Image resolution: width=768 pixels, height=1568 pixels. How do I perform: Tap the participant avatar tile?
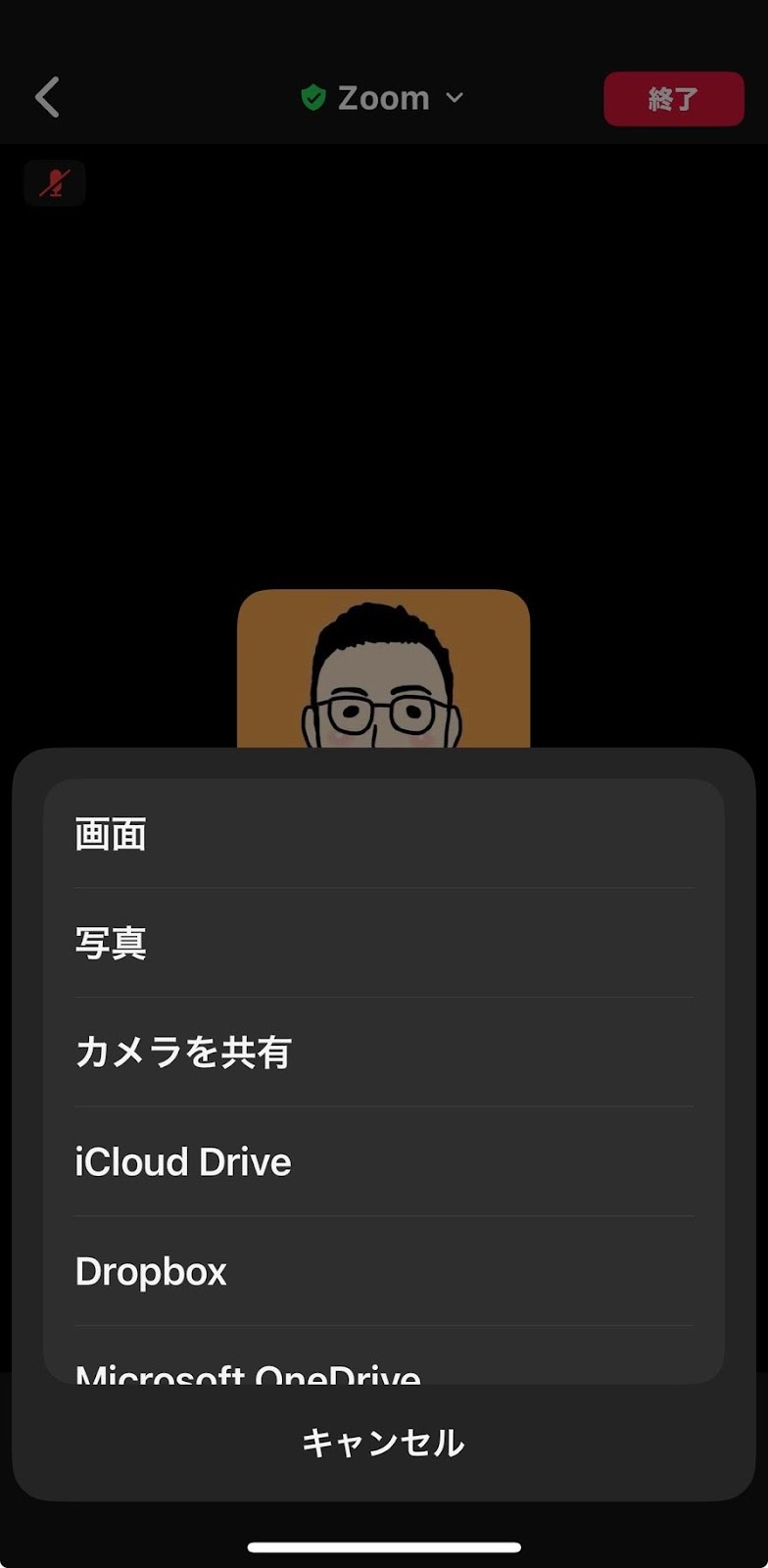point(383,676)
